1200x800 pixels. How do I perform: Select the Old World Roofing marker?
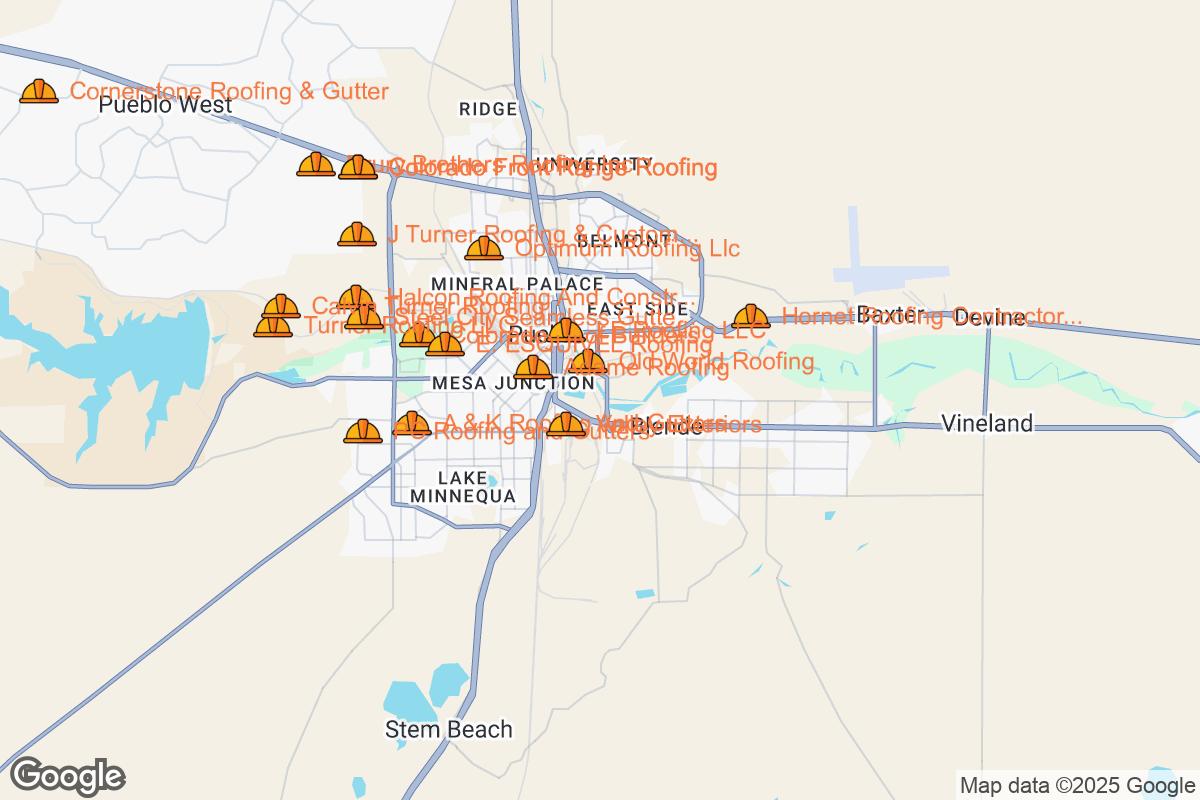point(588,362)
